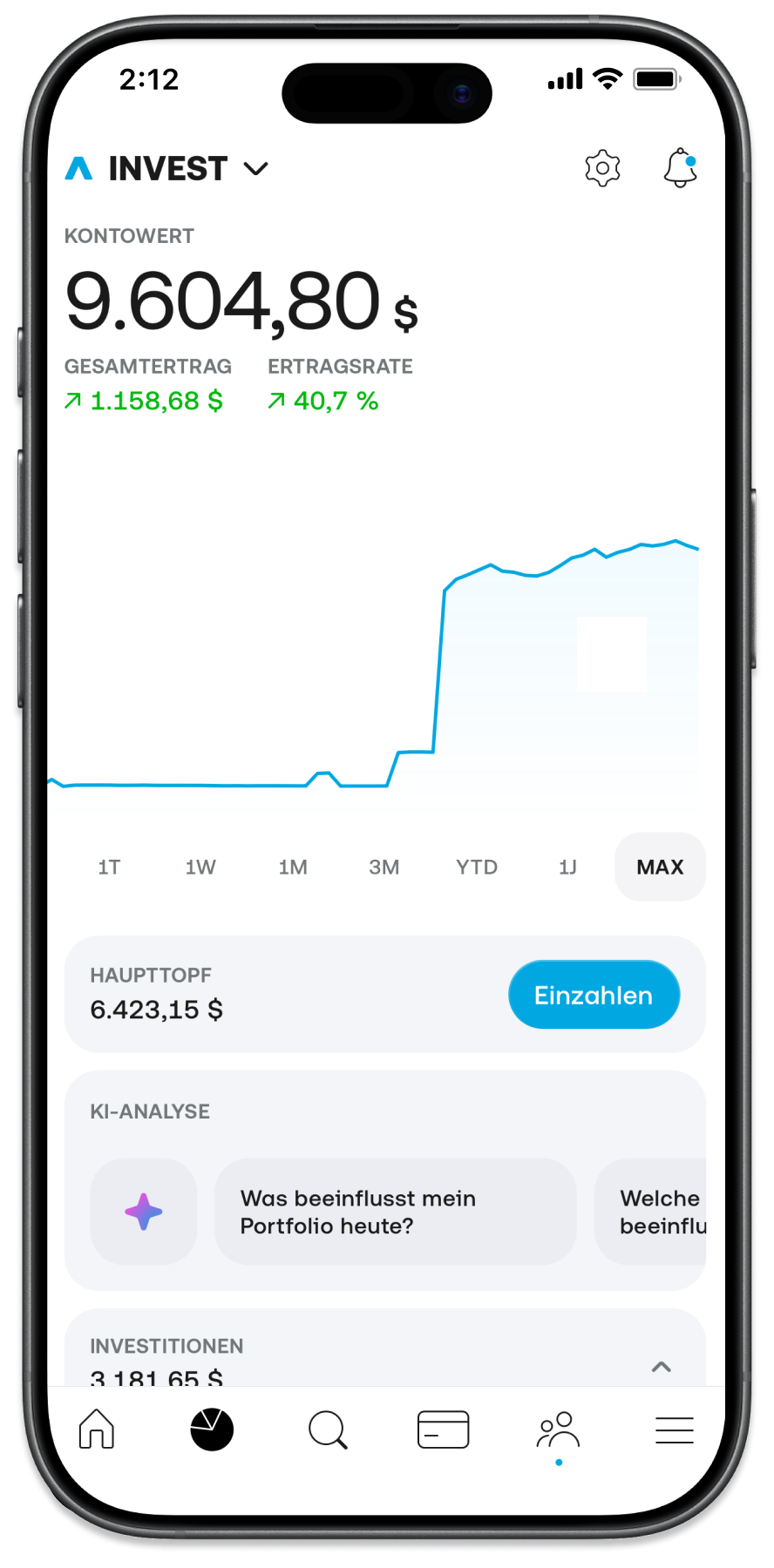This screenshot has height=1568, width=774.
Task: Open the KI-Analyse sparkle icon
Action: tap(144, 1212)
